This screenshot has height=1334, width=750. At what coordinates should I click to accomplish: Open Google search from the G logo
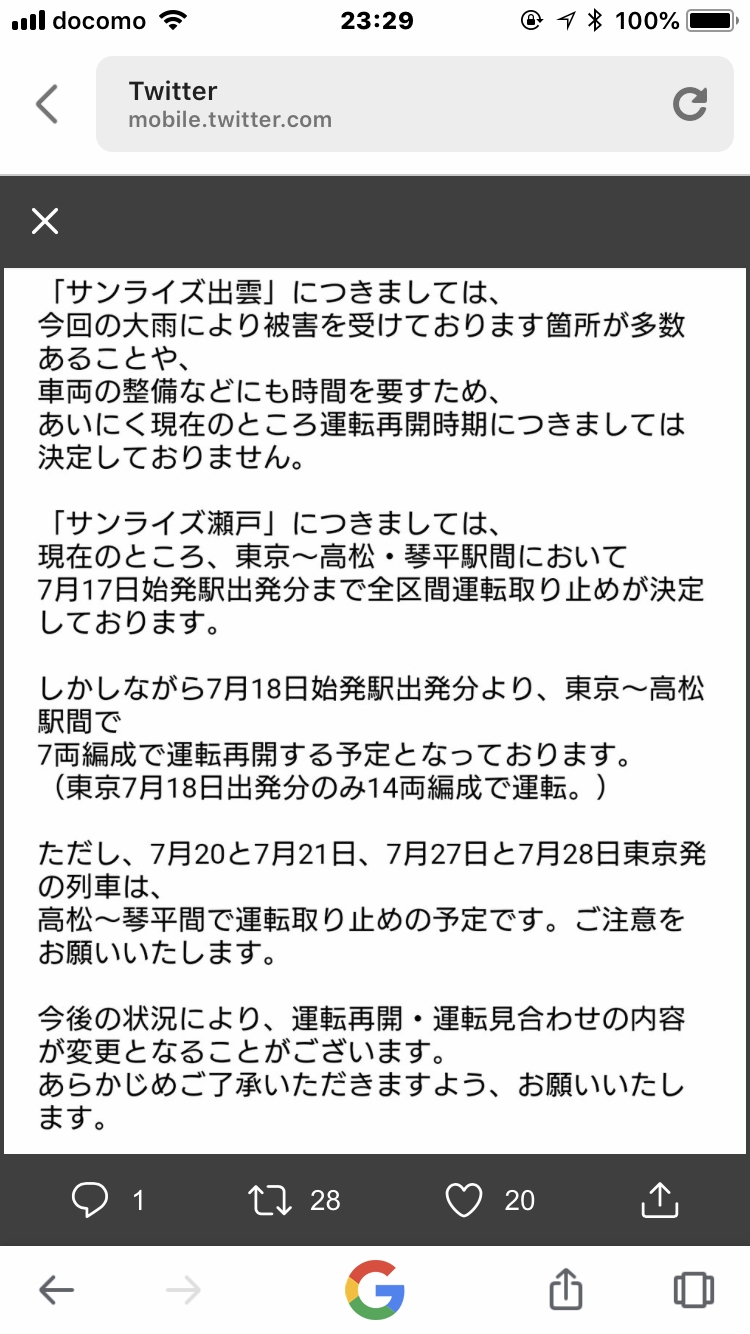375,1290
